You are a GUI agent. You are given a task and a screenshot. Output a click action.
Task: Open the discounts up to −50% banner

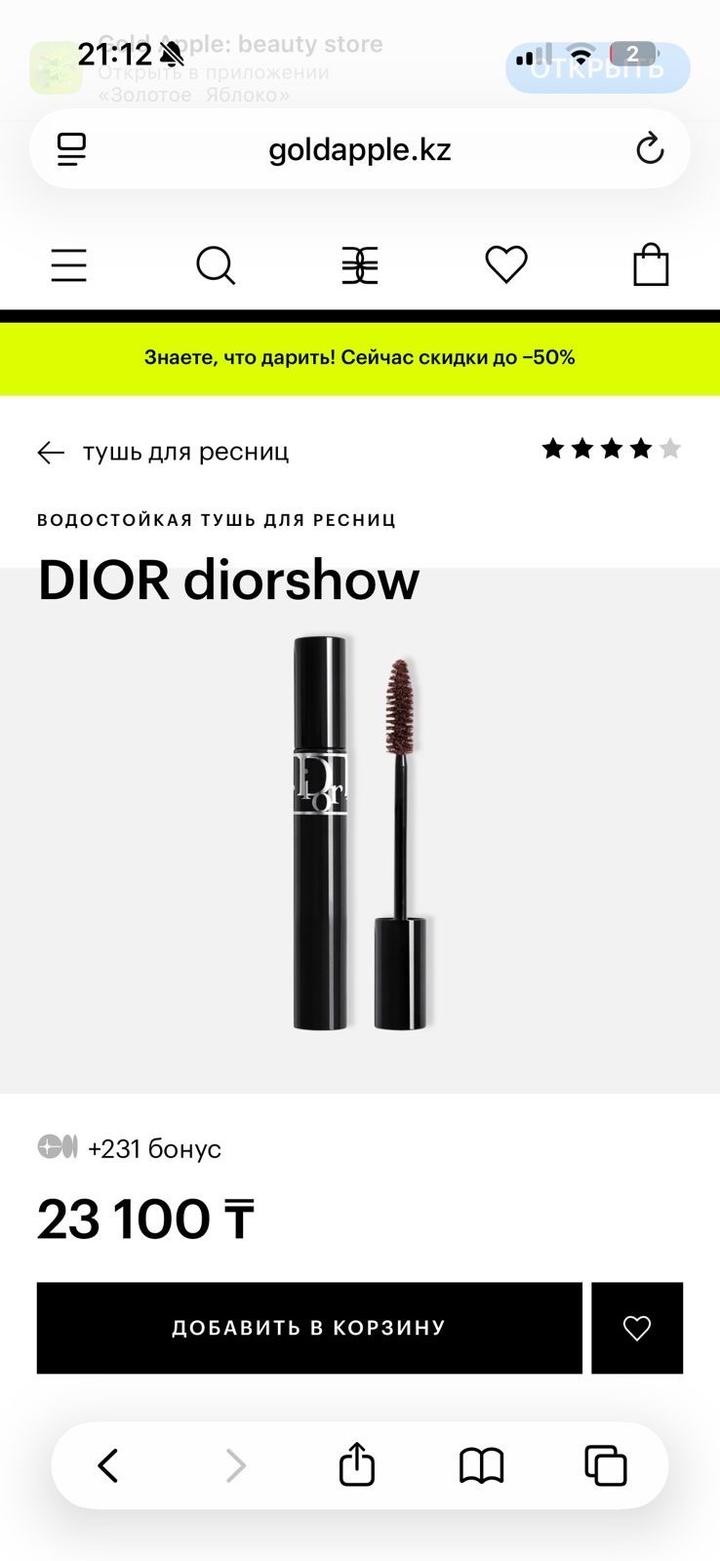[360, 358]
